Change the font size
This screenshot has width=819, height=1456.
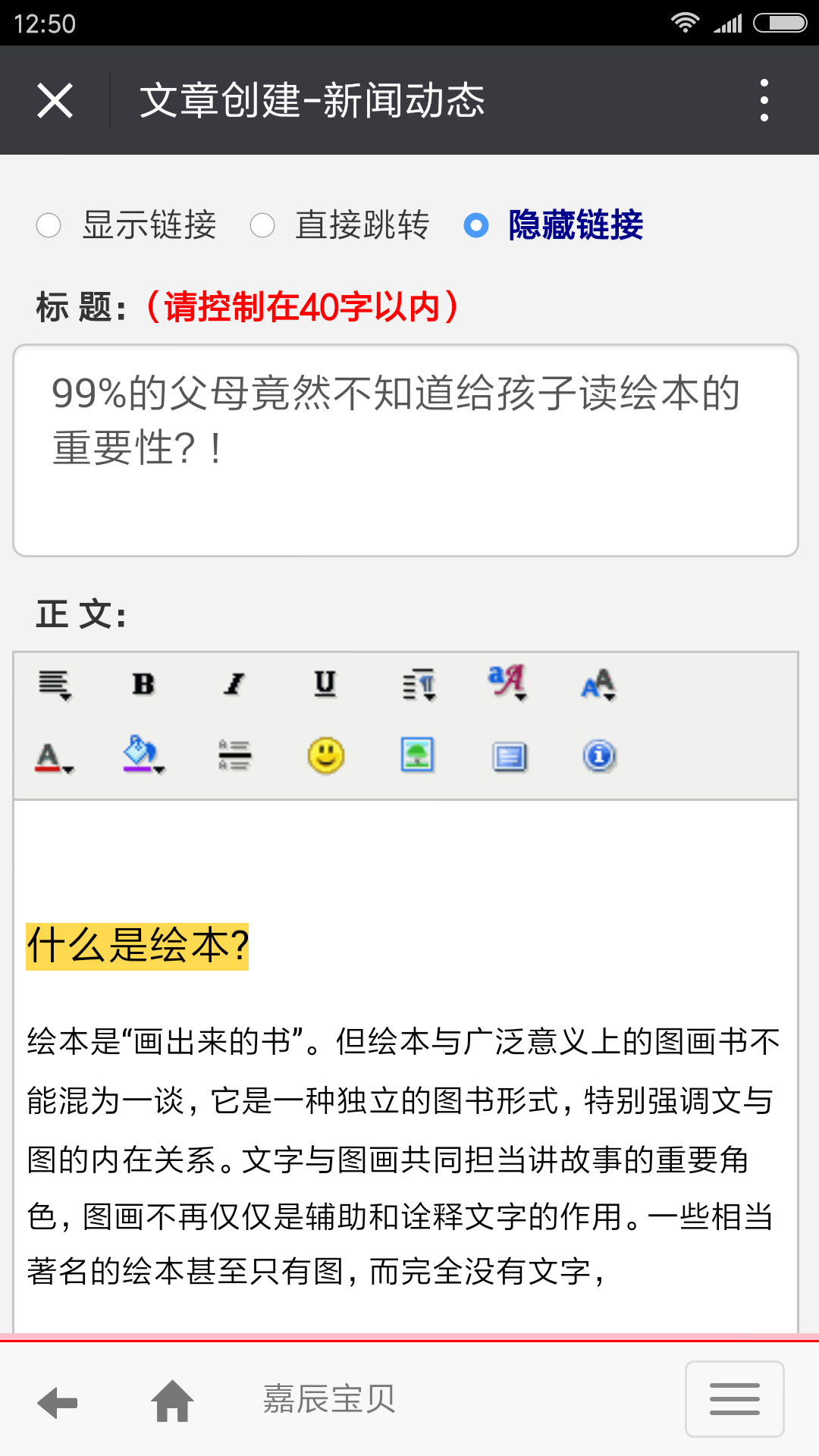(x=598, y=685)
